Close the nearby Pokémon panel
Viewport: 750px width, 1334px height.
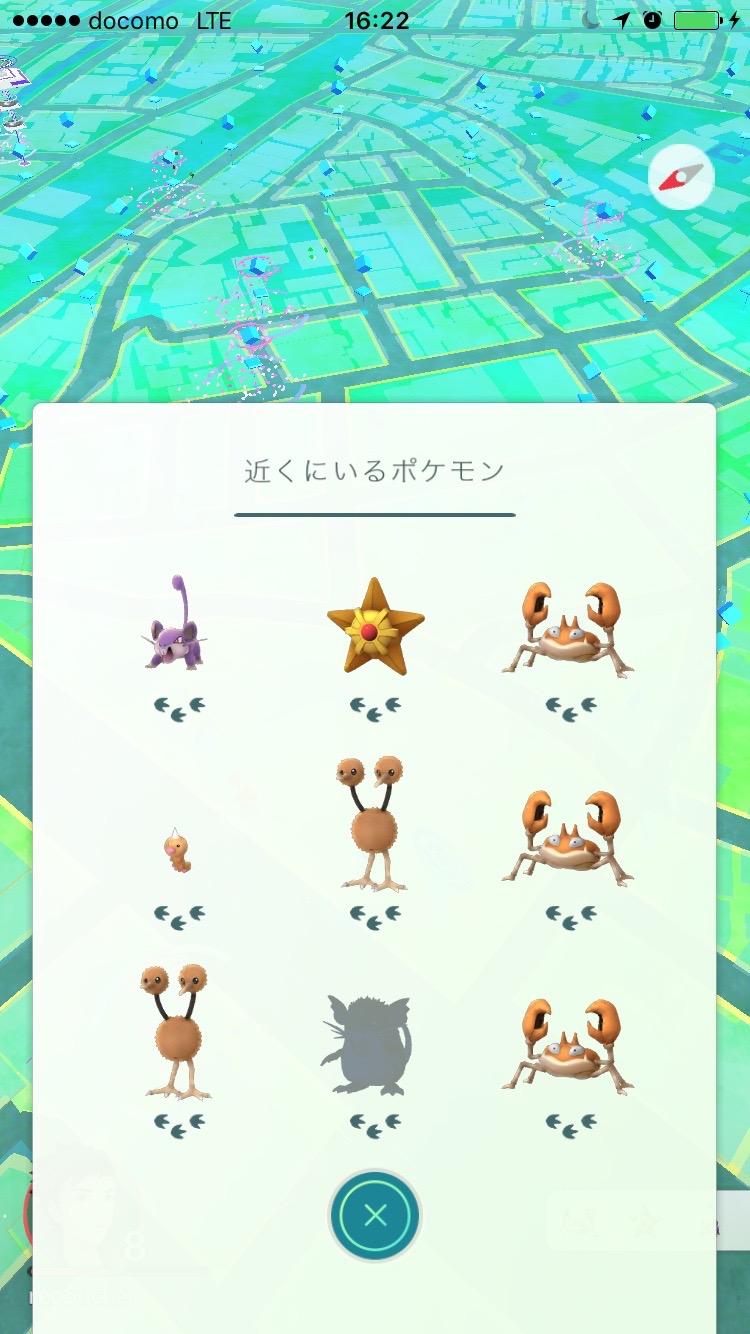(x=375, y=1216)
